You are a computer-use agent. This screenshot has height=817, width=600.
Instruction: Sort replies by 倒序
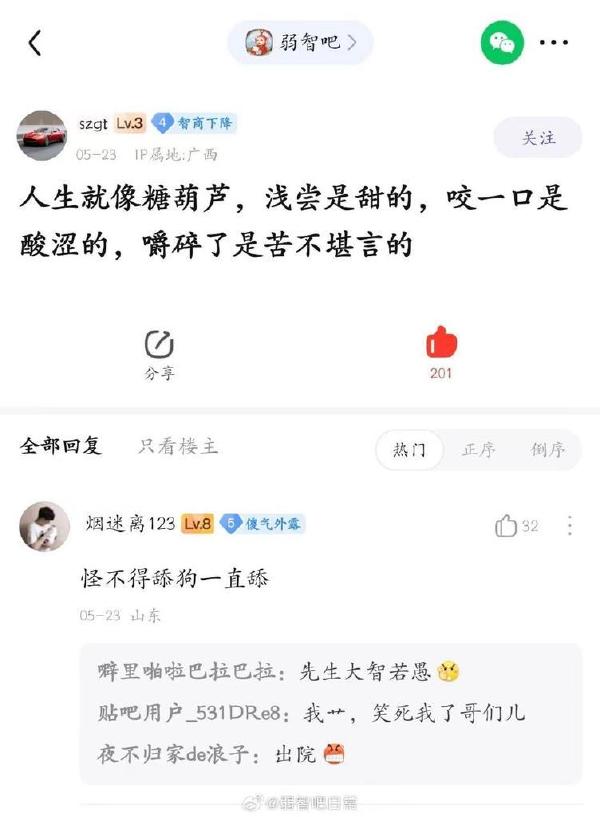coord(548,450)
